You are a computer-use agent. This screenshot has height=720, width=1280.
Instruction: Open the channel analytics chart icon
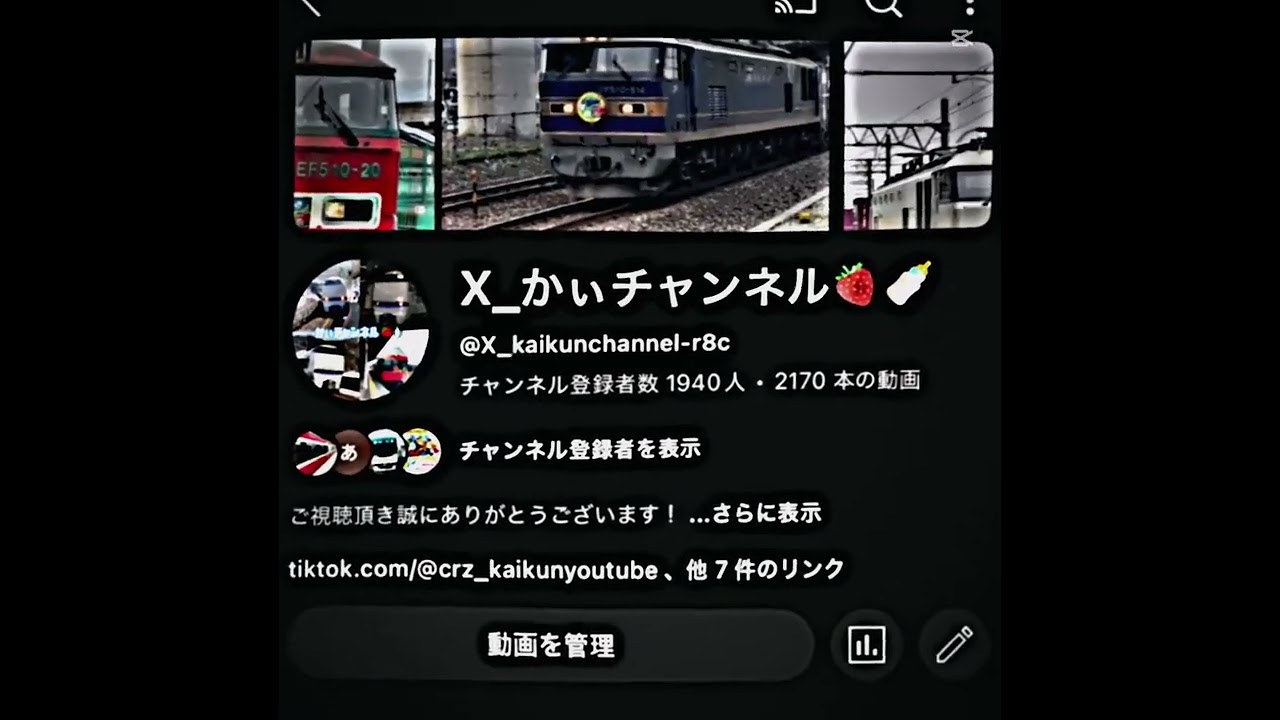pyautogui.click(x=866, y=645)
